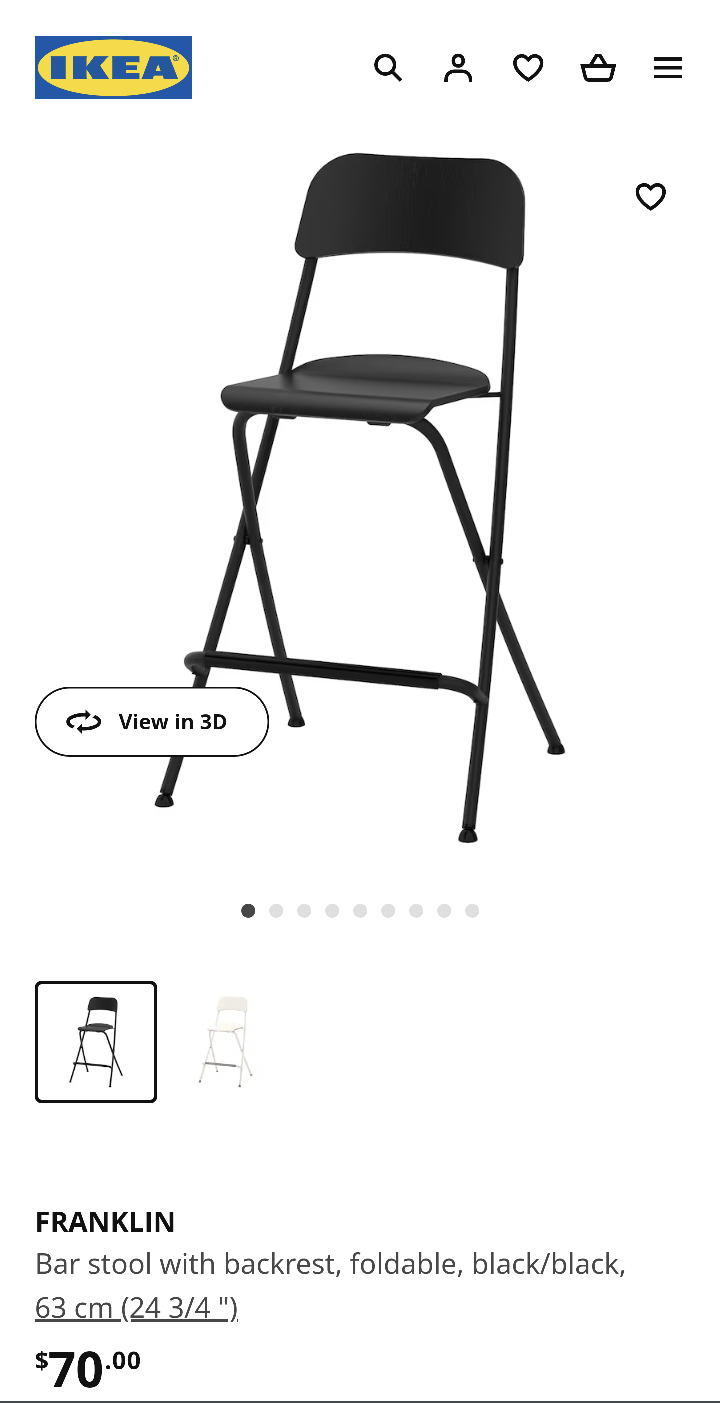This screenshot has width=720, height=1403.
Task: Open the 63 cm size link
Action: click(x=136, y=1307)
